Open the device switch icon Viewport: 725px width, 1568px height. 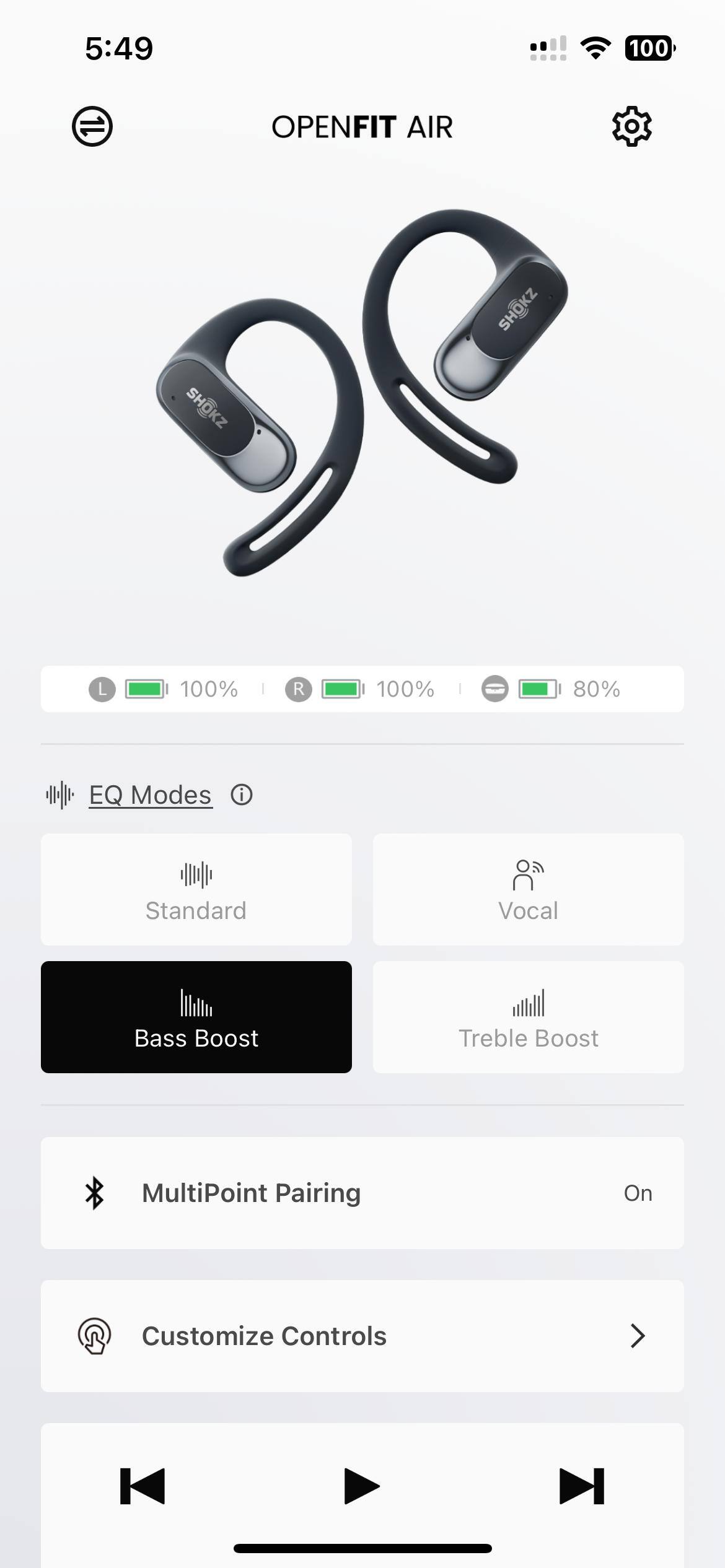click(x=92, y=127)
